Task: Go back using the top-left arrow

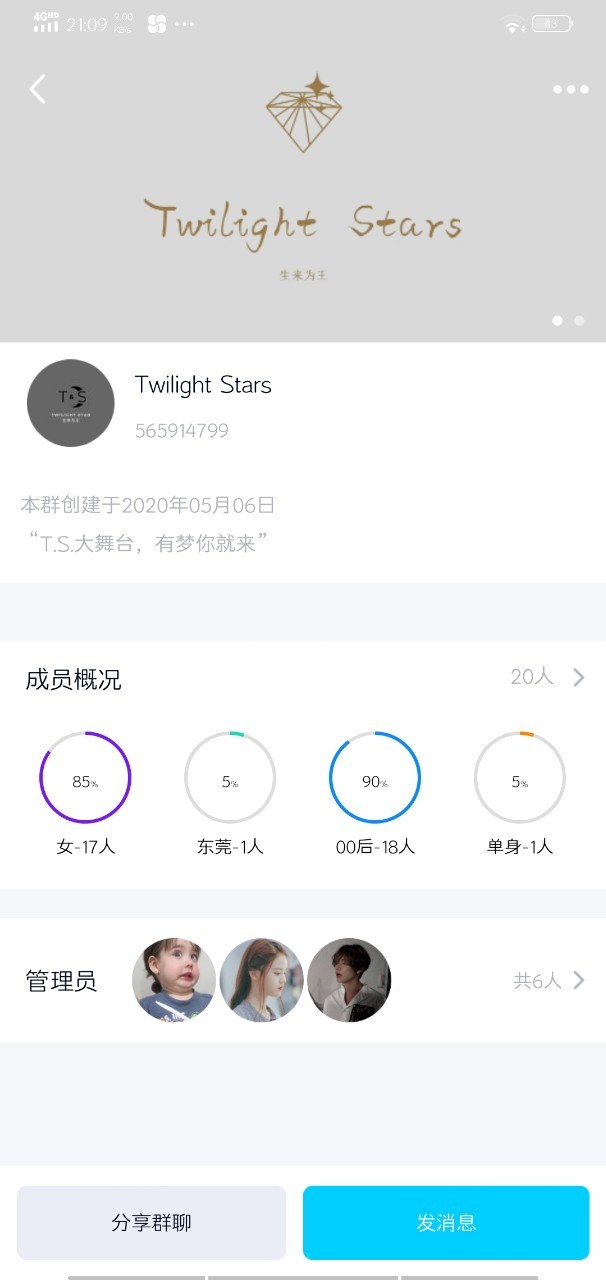Action: 37,89
